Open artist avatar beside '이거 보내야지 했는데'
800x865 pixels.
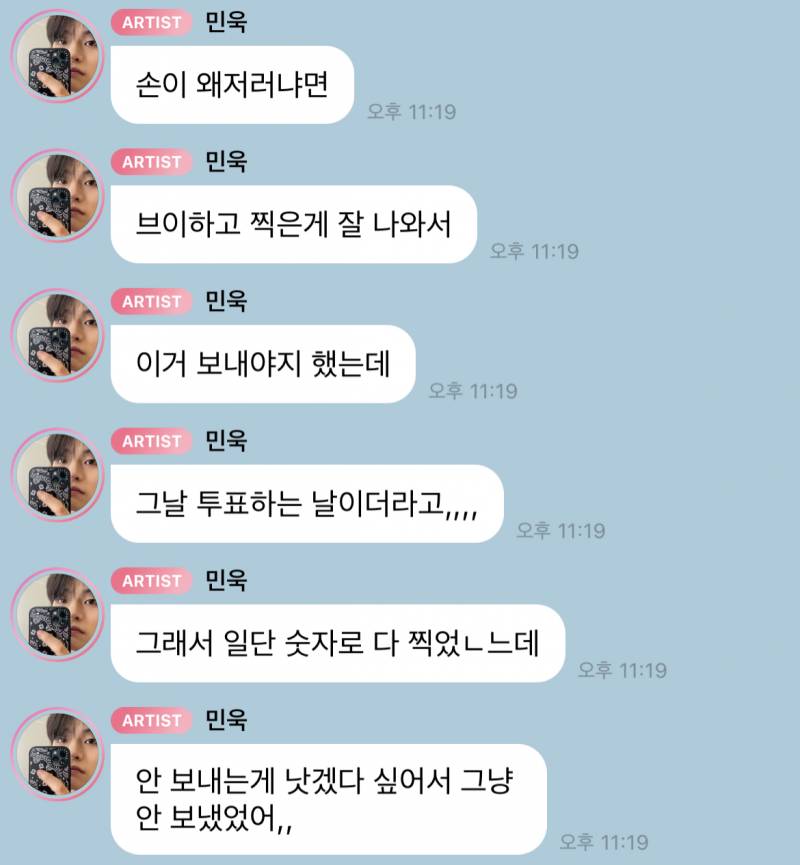57,337
